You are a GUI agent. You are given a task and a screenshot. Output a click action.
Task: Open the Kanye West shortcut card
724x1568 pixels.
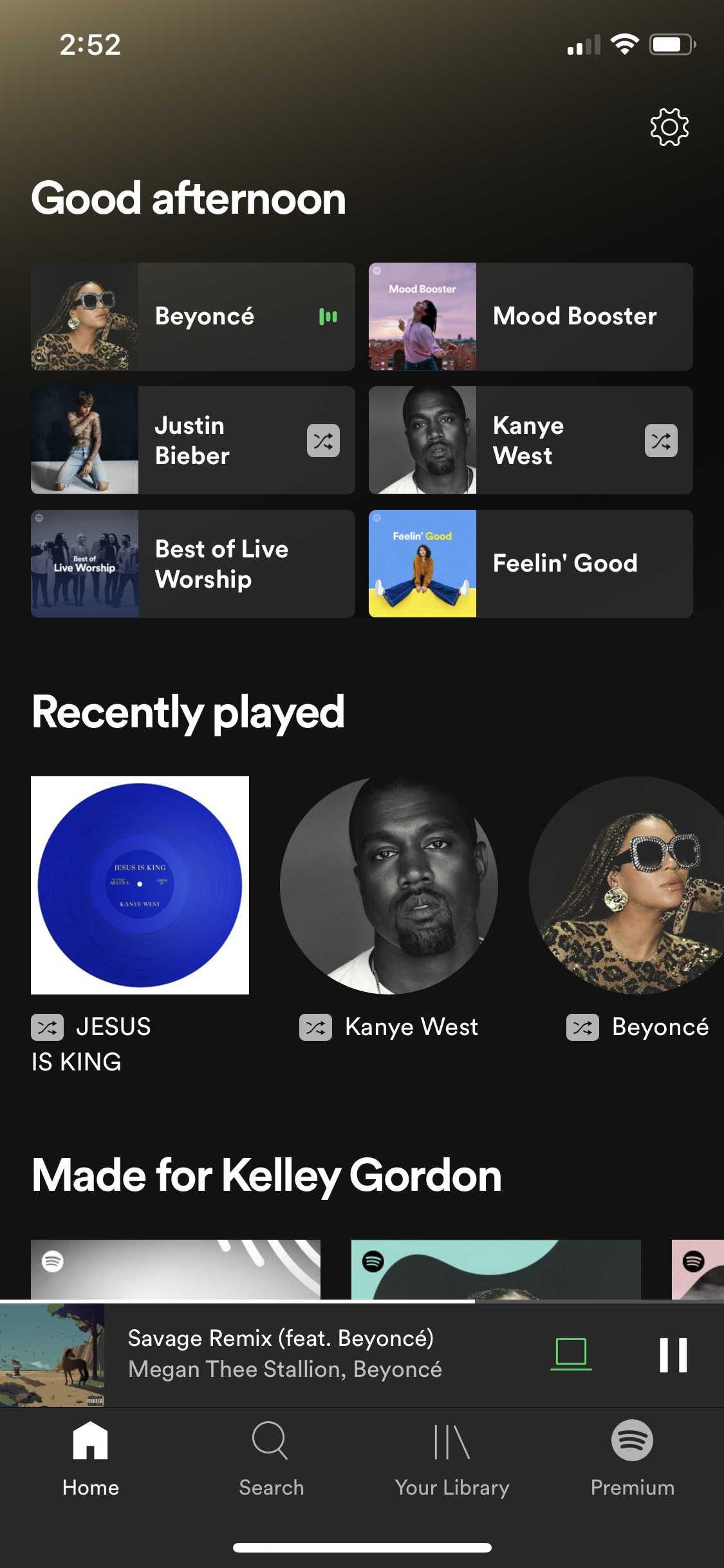(x=530, y=440)
